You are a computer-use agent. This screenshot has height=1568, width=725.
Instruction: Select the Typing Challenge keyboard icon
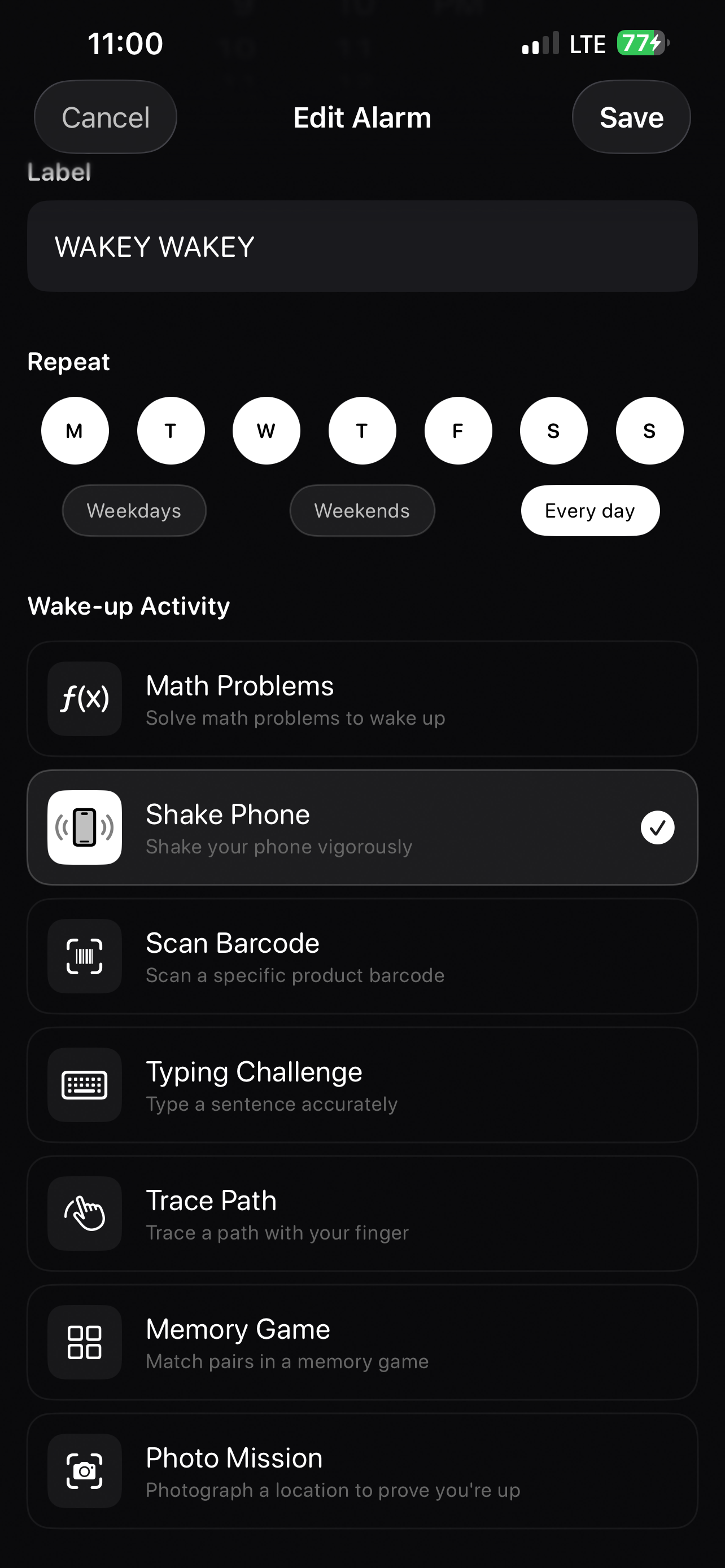click(84, 1085)
